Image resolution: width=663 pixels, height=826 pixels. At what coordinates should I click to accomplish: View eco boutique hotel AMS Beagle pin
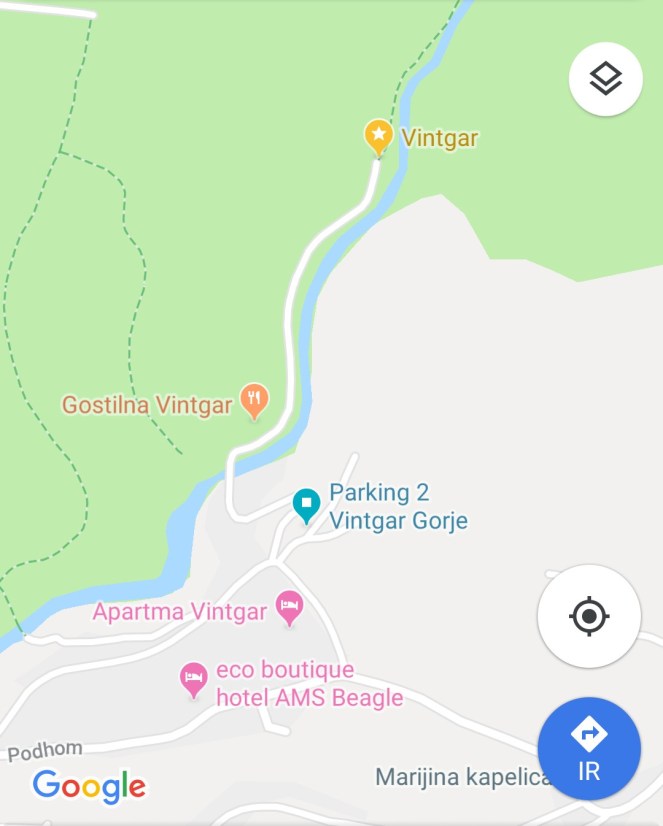(x=193, y=680)
